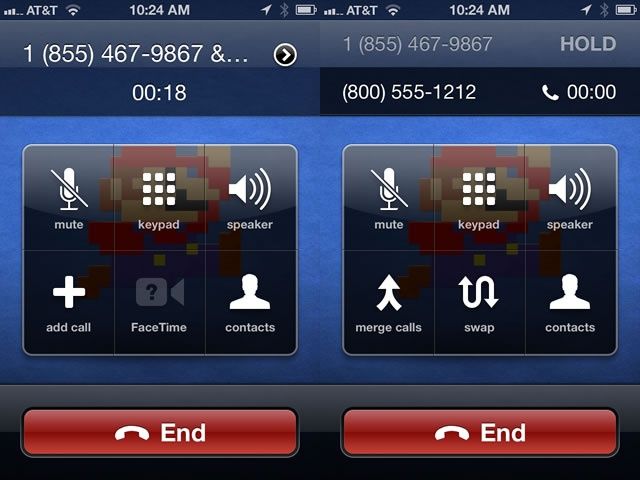
Task: End the 00:18 conference call
Action: (160, 432)
